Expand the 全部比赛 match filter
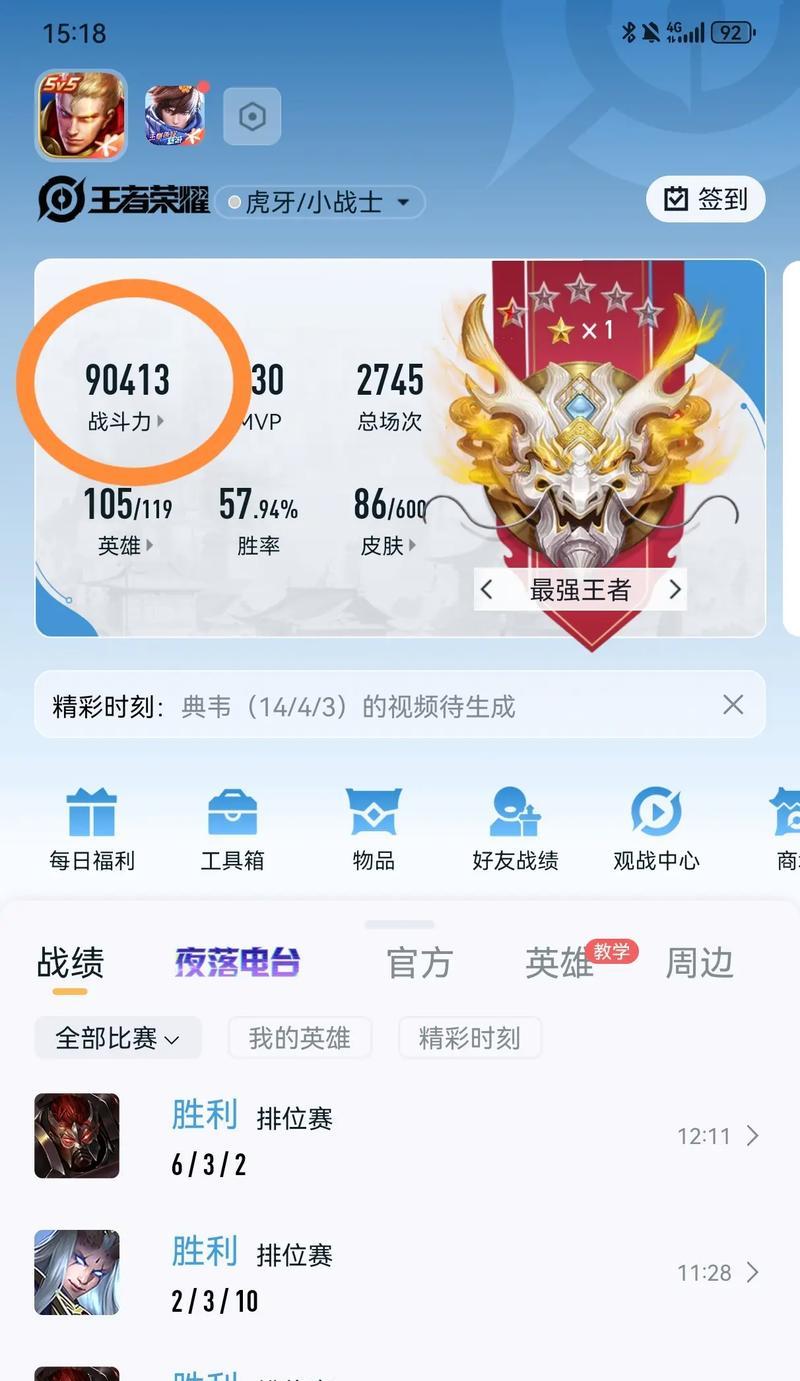The height and width of the screenshot is (1381, 800). coord(117,1038)
